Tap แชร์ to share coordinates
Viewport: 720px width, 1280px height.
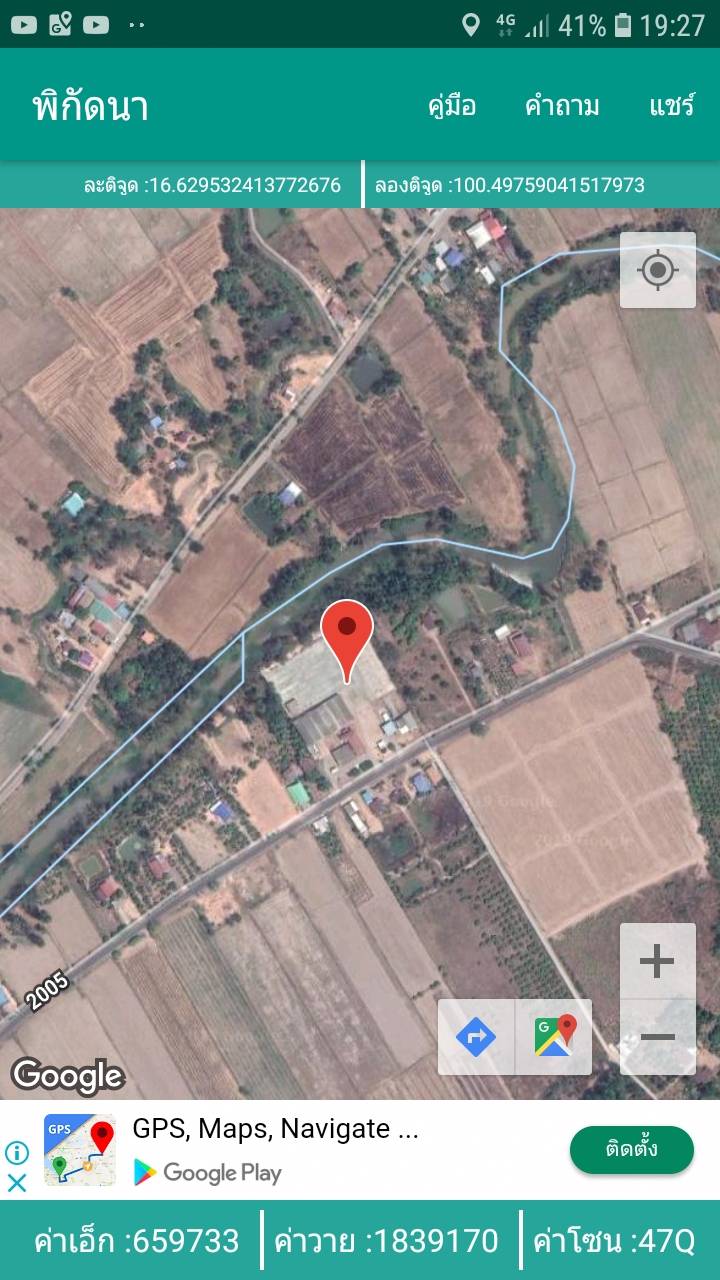tap(672, 106)
